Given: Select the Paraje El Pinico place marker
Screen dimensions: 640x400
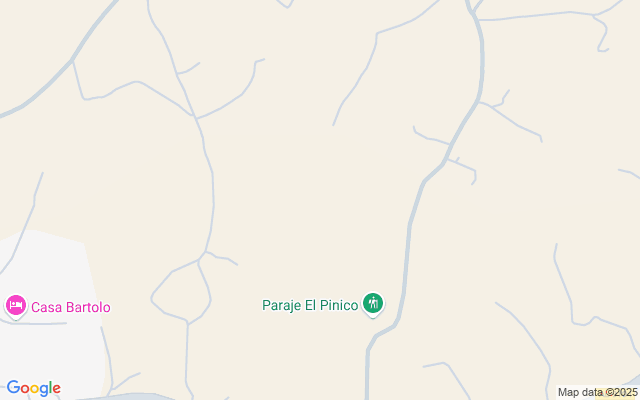Looking at the screenshot, I should click(373, 303).
